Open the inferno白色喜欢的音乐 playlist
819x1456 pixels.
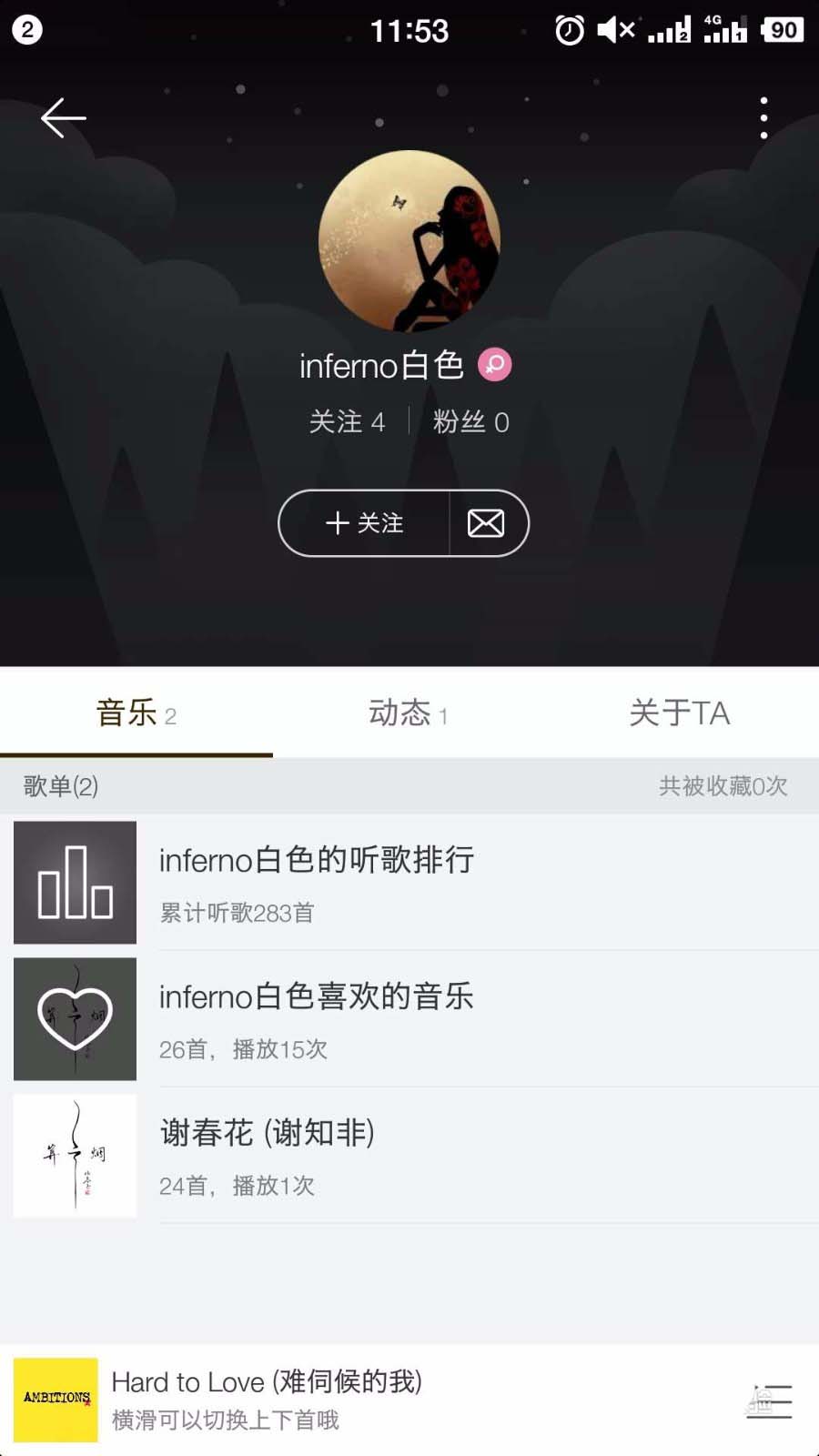[x=409, y=1018]
